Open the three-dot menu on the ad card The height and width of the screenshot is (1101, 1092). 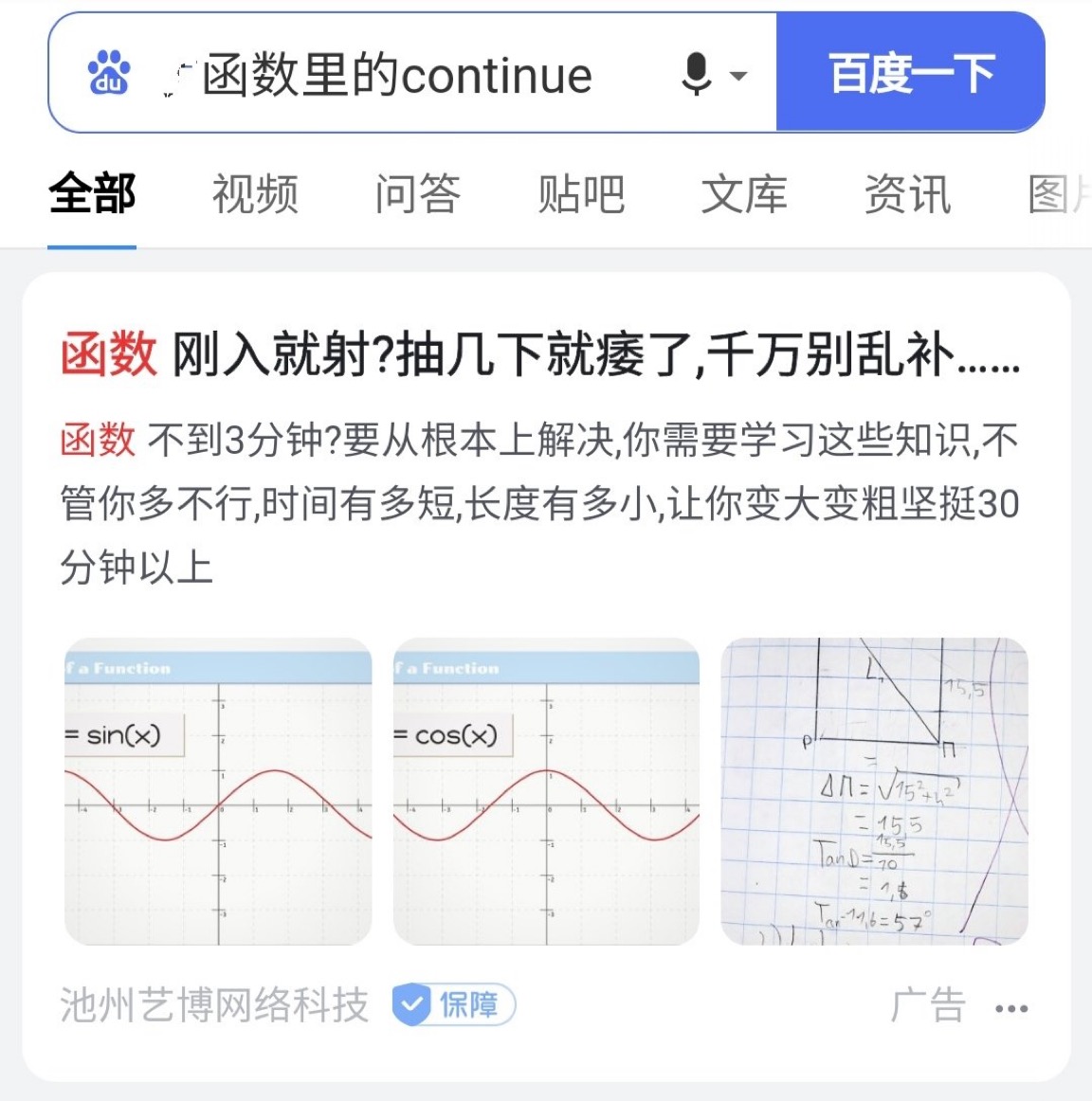1011,1008
